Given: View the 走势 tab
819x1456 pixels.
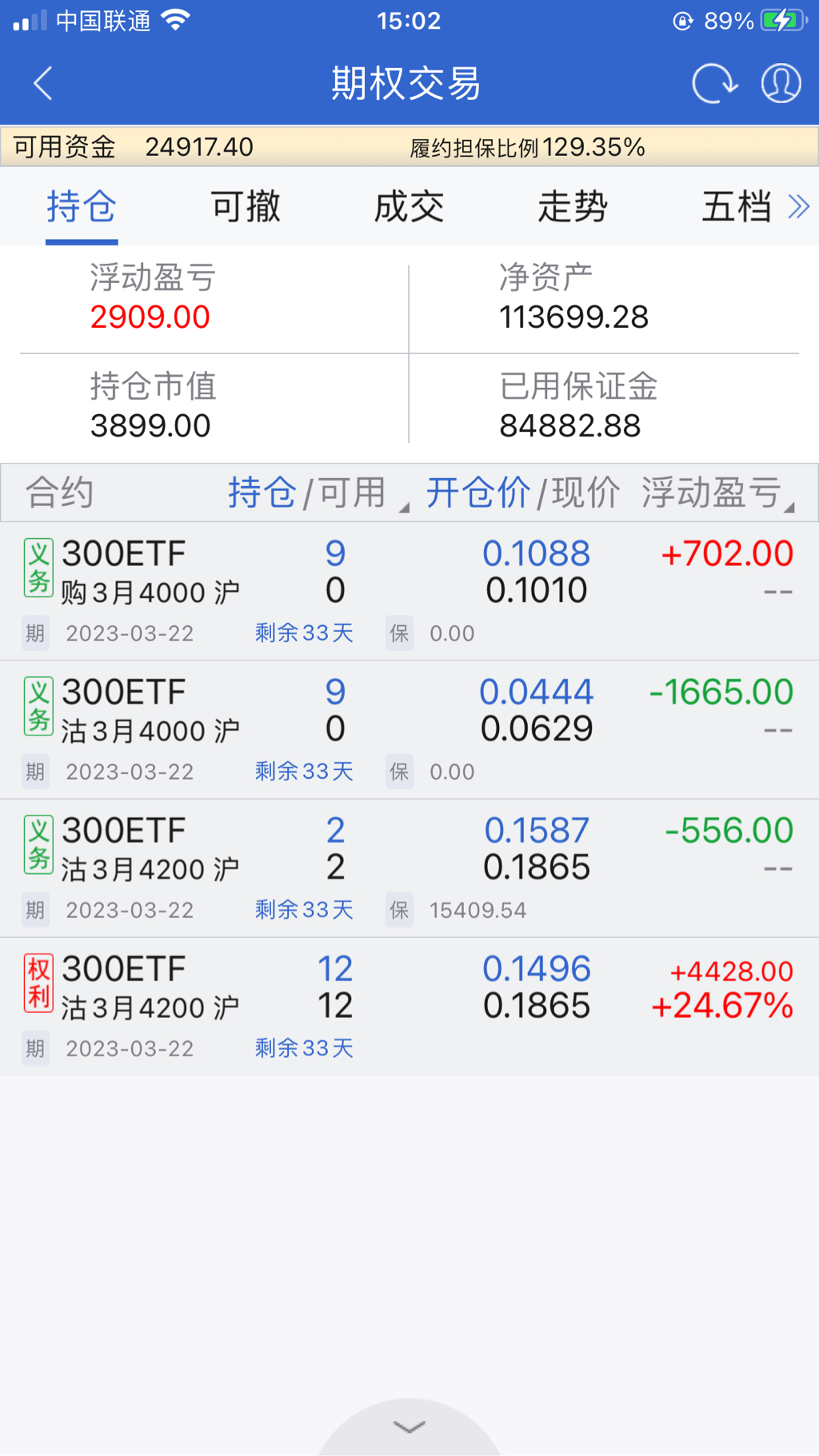Looking at the screenshot, I should [573, 207].
